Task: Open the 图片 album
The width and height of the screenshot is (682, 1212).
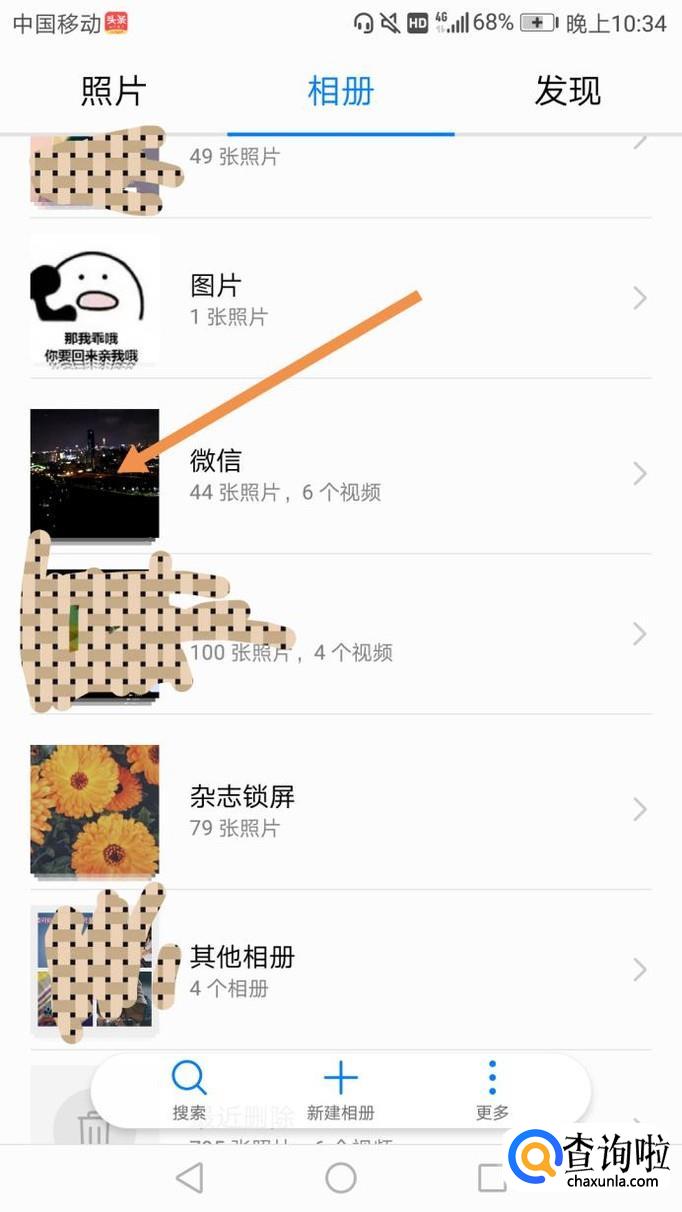Action: click(340, 298)
